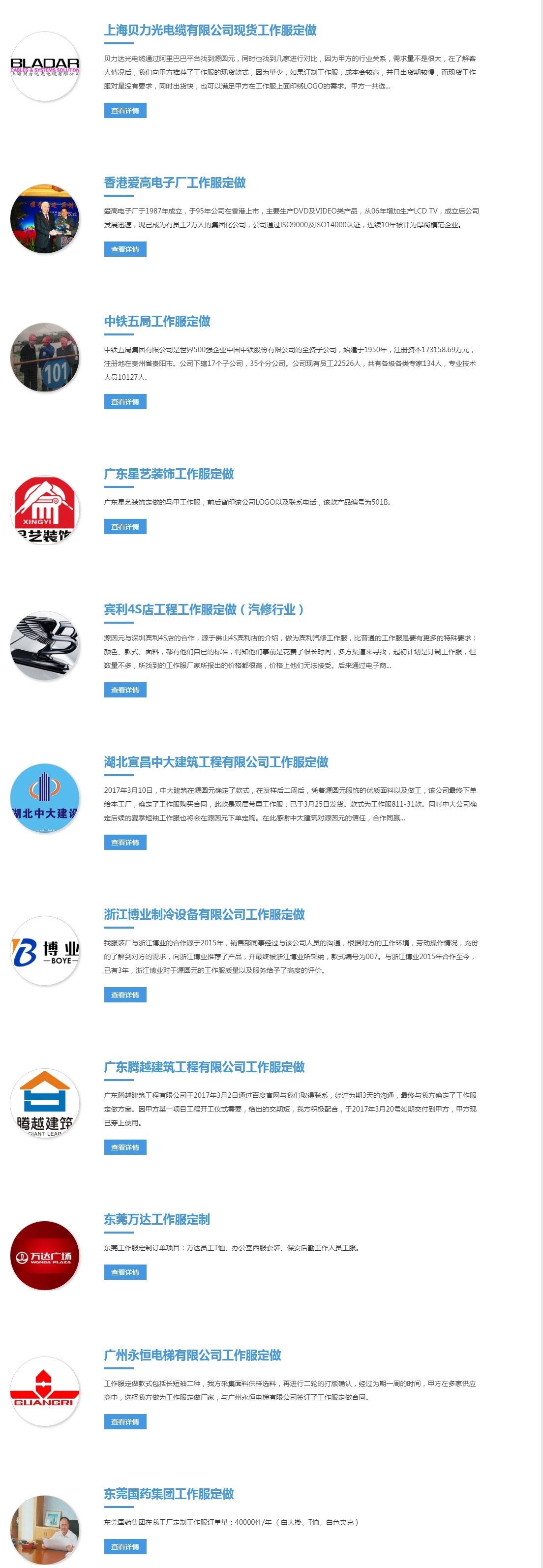Open details of 东莞国药集团工作服定做
Image resolution: width=543 pixels, height=1568 pixels.
(x=125, y=1547)
